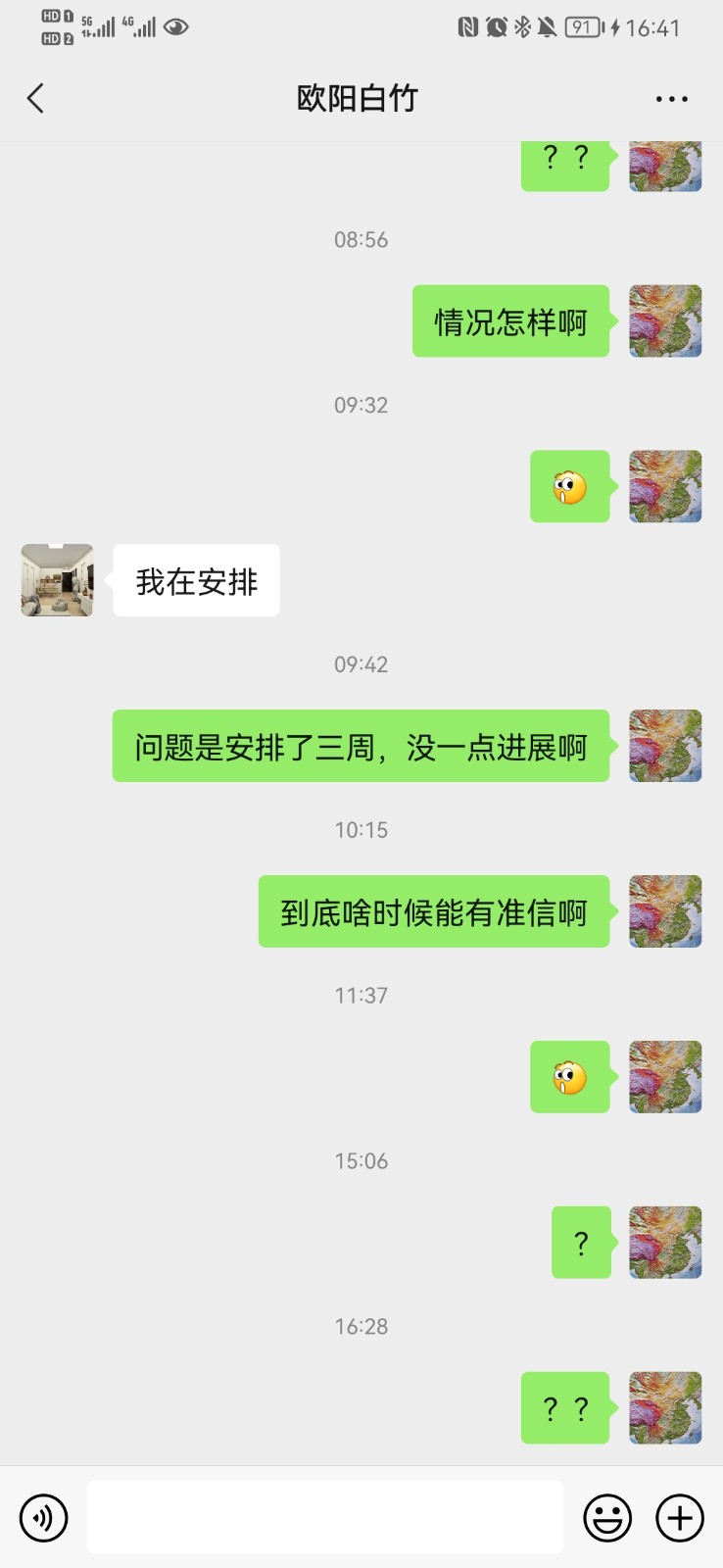Go back to the chat list
The height and width of the screenshot is (1568, 723).
point(36,98)
